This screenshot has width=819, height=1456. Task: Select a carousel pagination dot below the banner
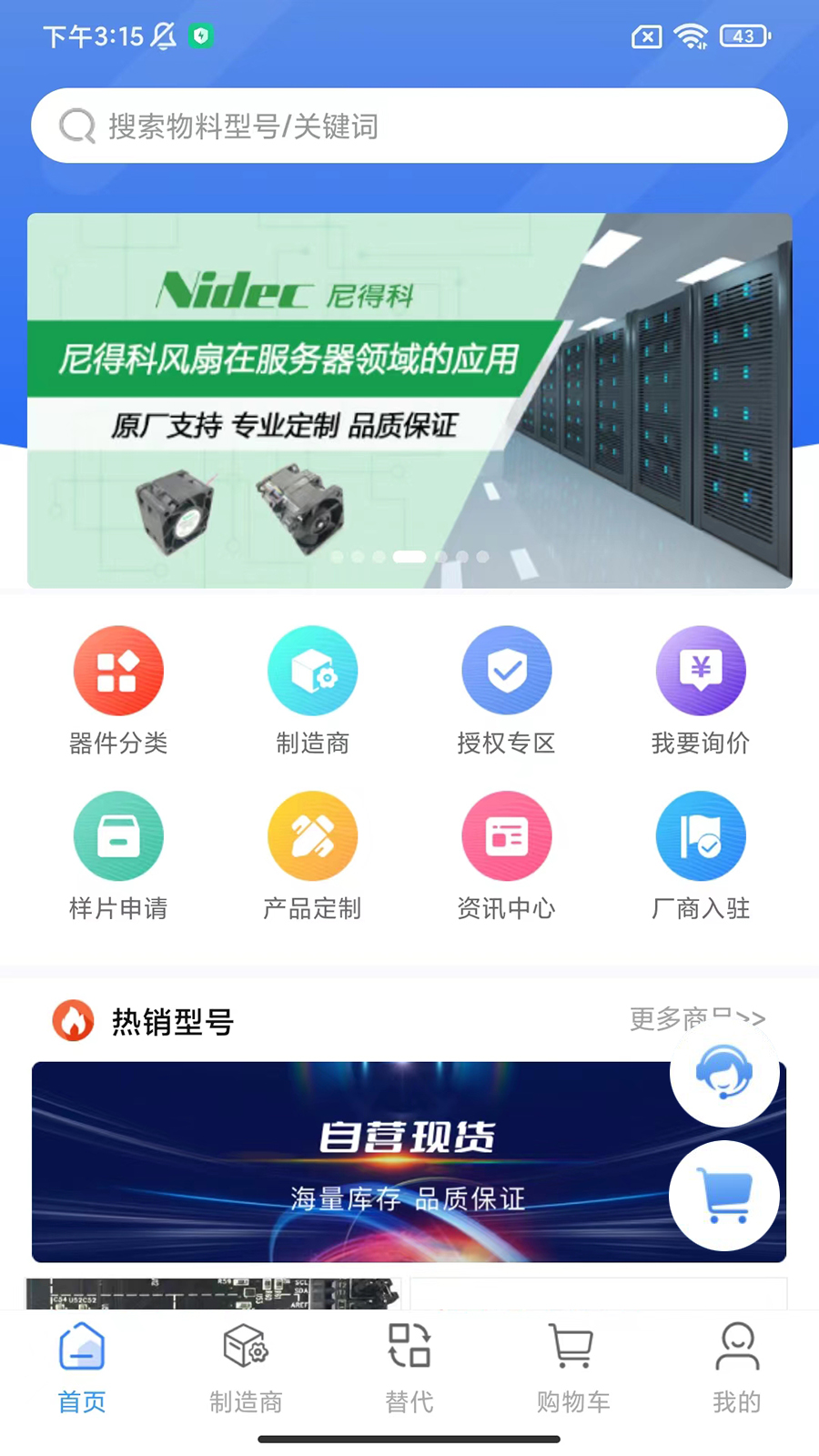409,557
